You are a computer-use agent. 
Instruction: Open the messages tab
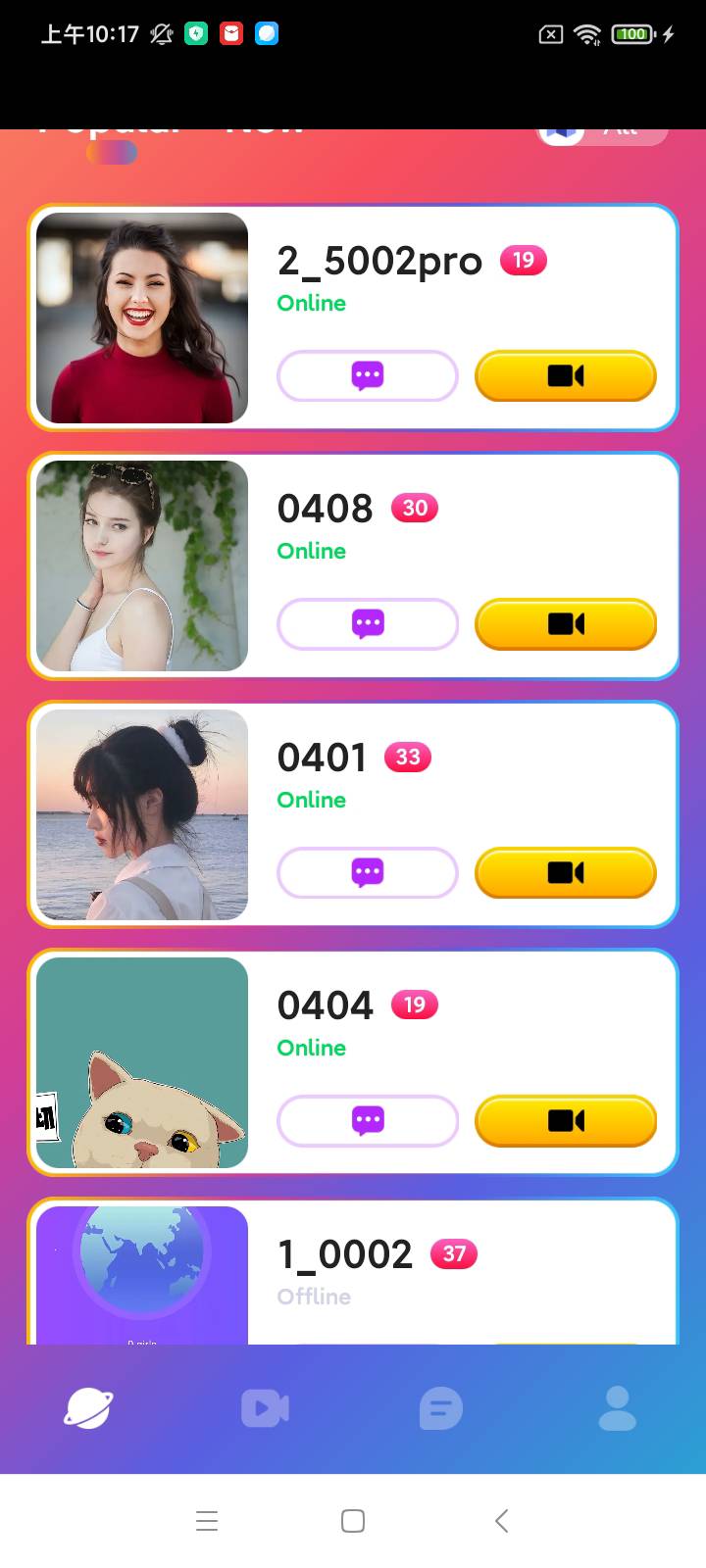point(441,1409)
